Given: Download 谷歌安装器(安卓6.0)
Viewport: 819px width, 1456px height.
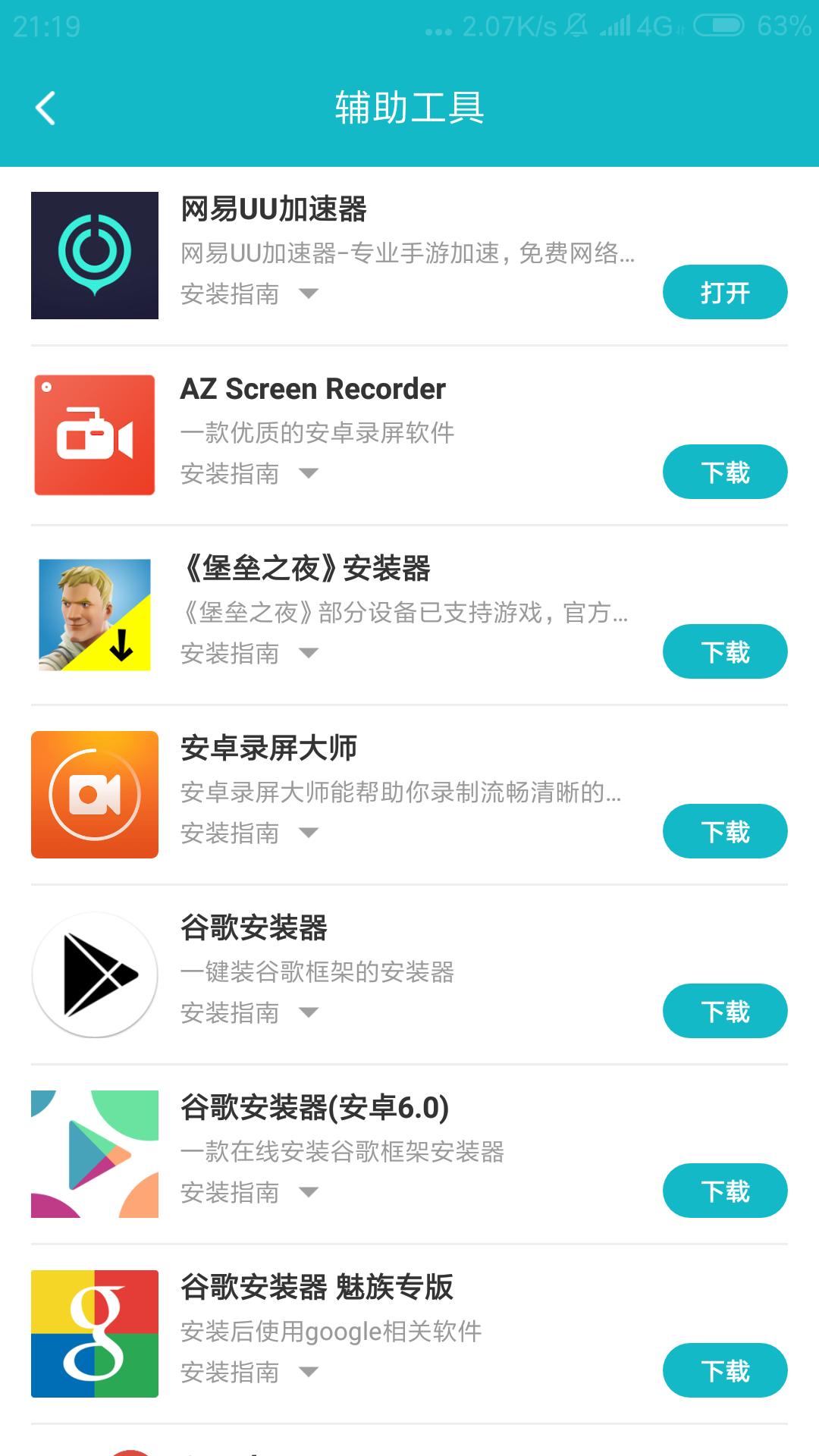Looking at the screenshot, I should (724, 1191).
